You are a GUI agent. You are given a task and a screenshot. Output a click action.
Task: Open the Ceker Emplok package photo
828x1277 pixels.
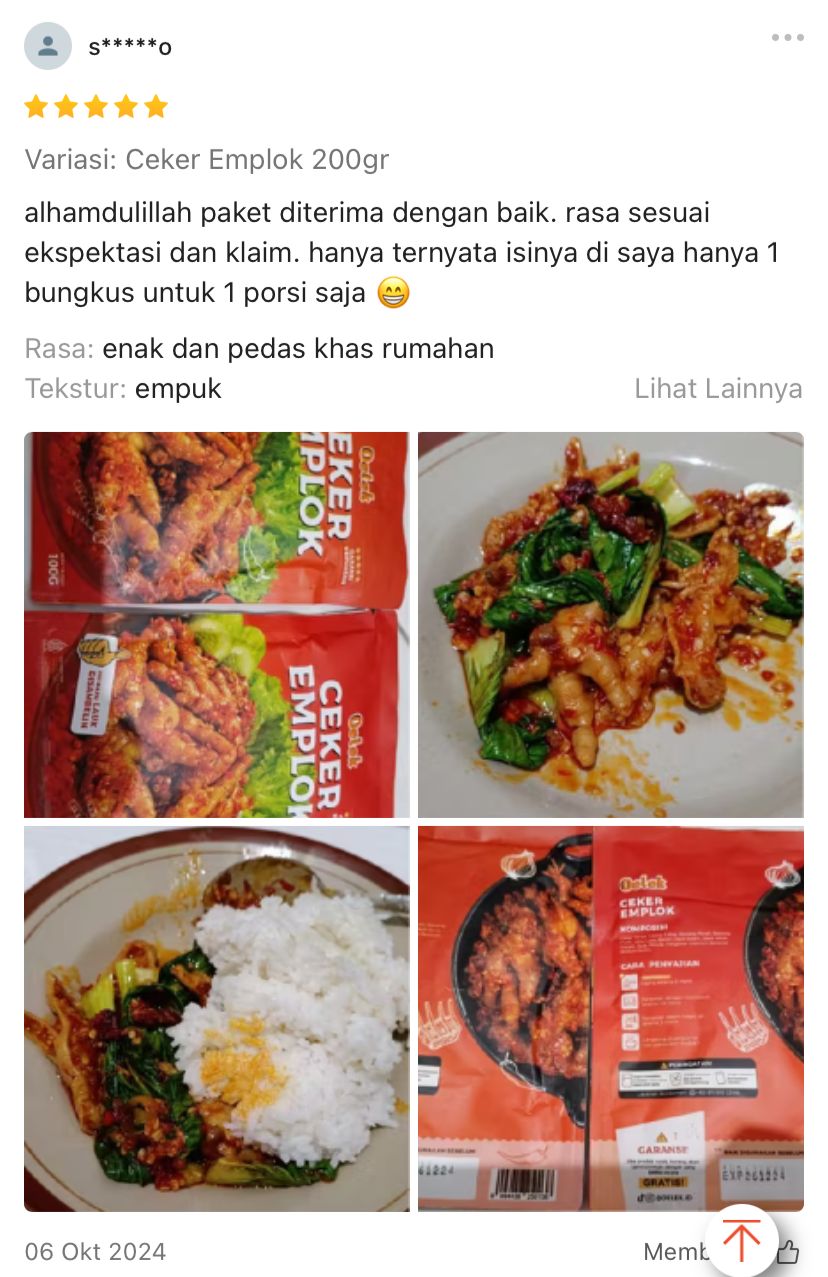pyautogui.click(x=217, y=624)
